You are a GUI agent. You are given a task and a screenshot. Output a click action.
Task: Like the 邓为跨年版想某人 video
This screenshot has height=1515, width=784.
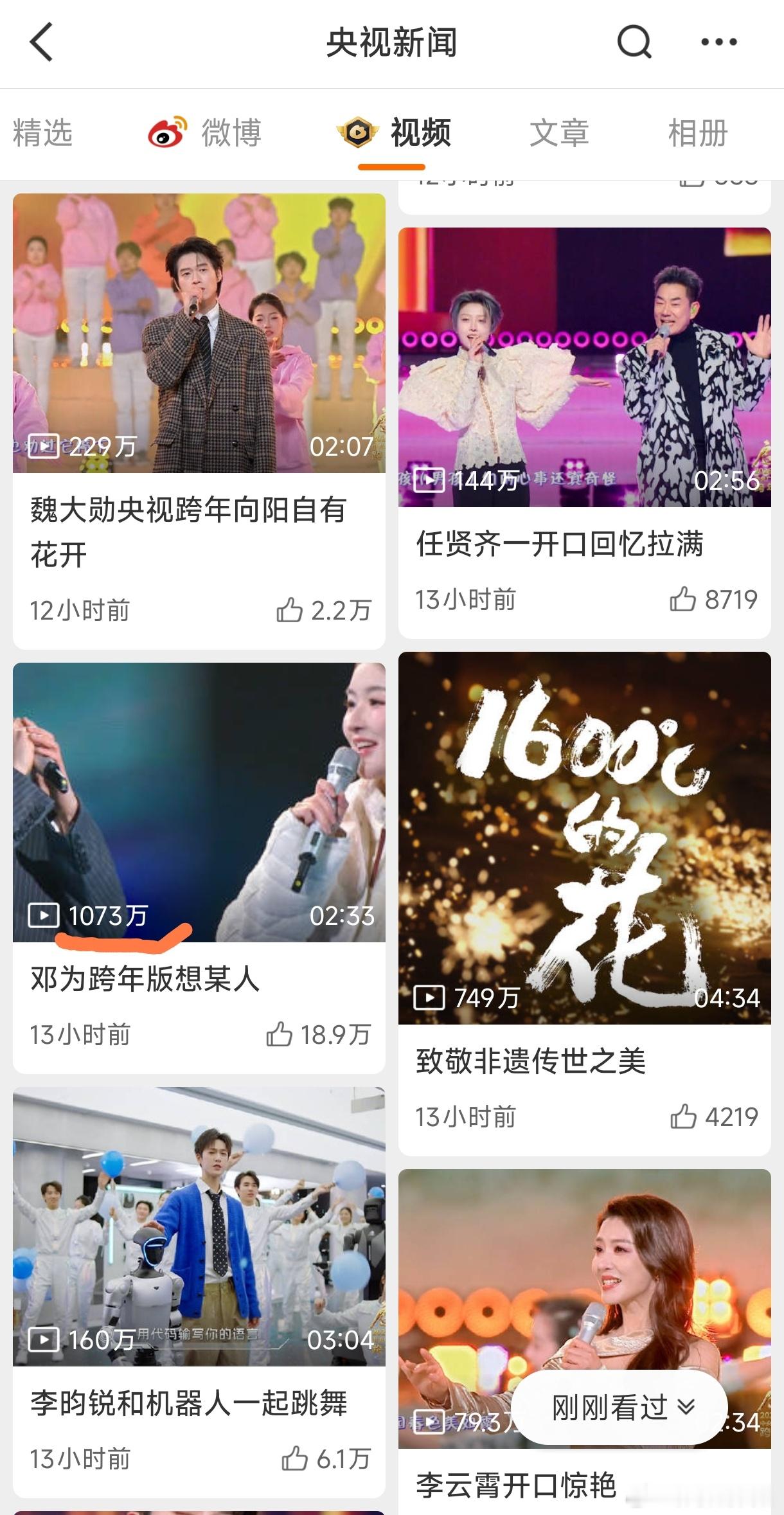click(280, 1034)
